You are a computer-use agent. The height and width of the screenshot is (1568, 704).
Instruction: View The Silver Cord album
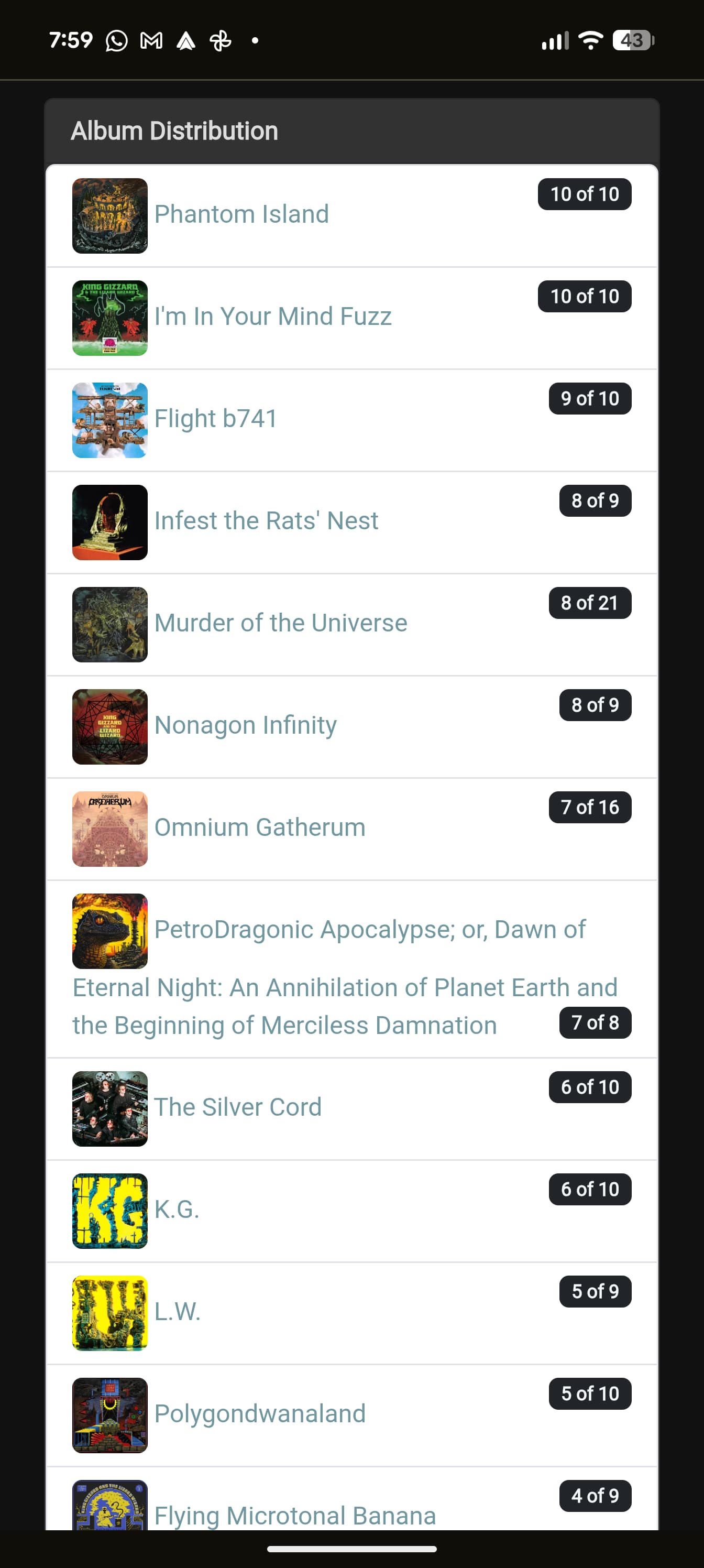pyautogui.click(x=238, y=1108)
